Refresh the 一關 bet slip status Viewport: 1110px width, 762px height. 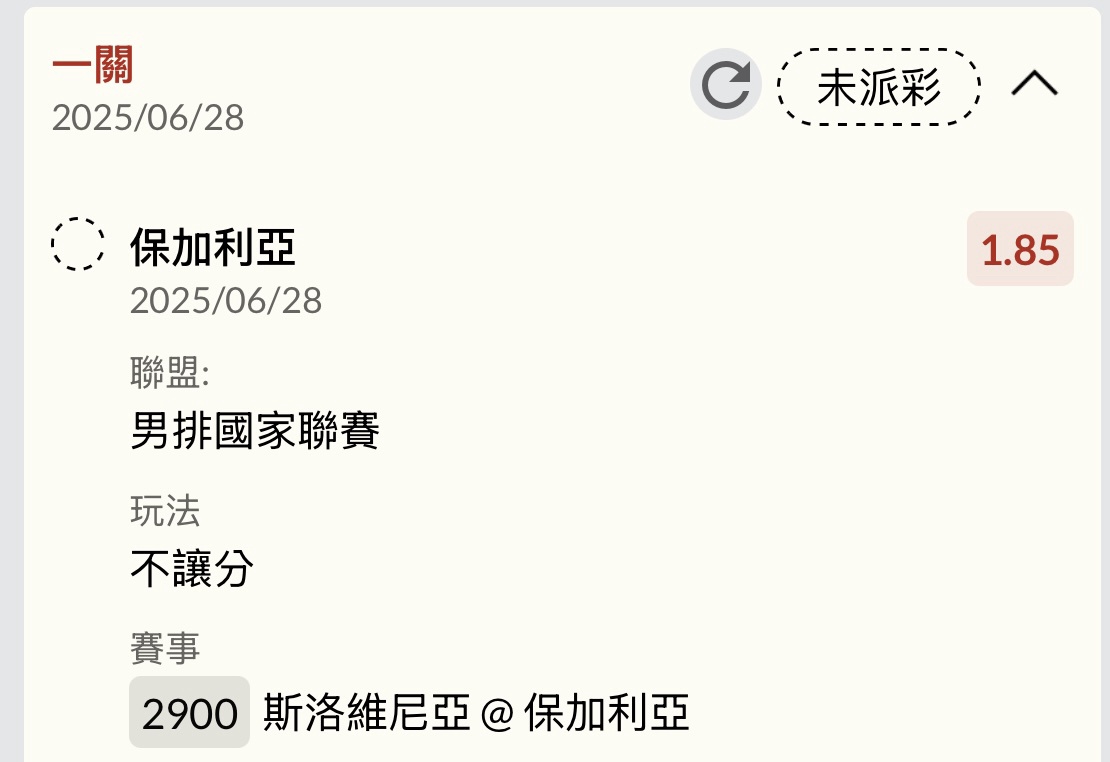(x=725, y=85)
